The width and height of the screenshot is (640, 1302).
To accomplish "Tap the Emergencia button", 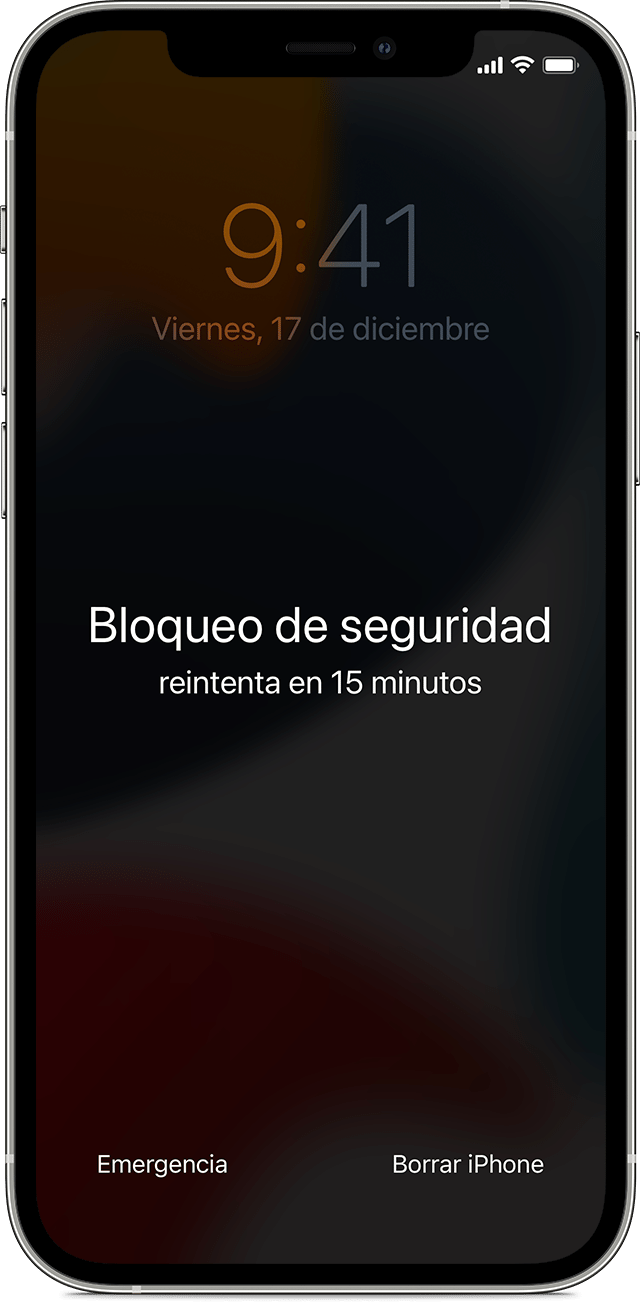I will click(162, 1164).
